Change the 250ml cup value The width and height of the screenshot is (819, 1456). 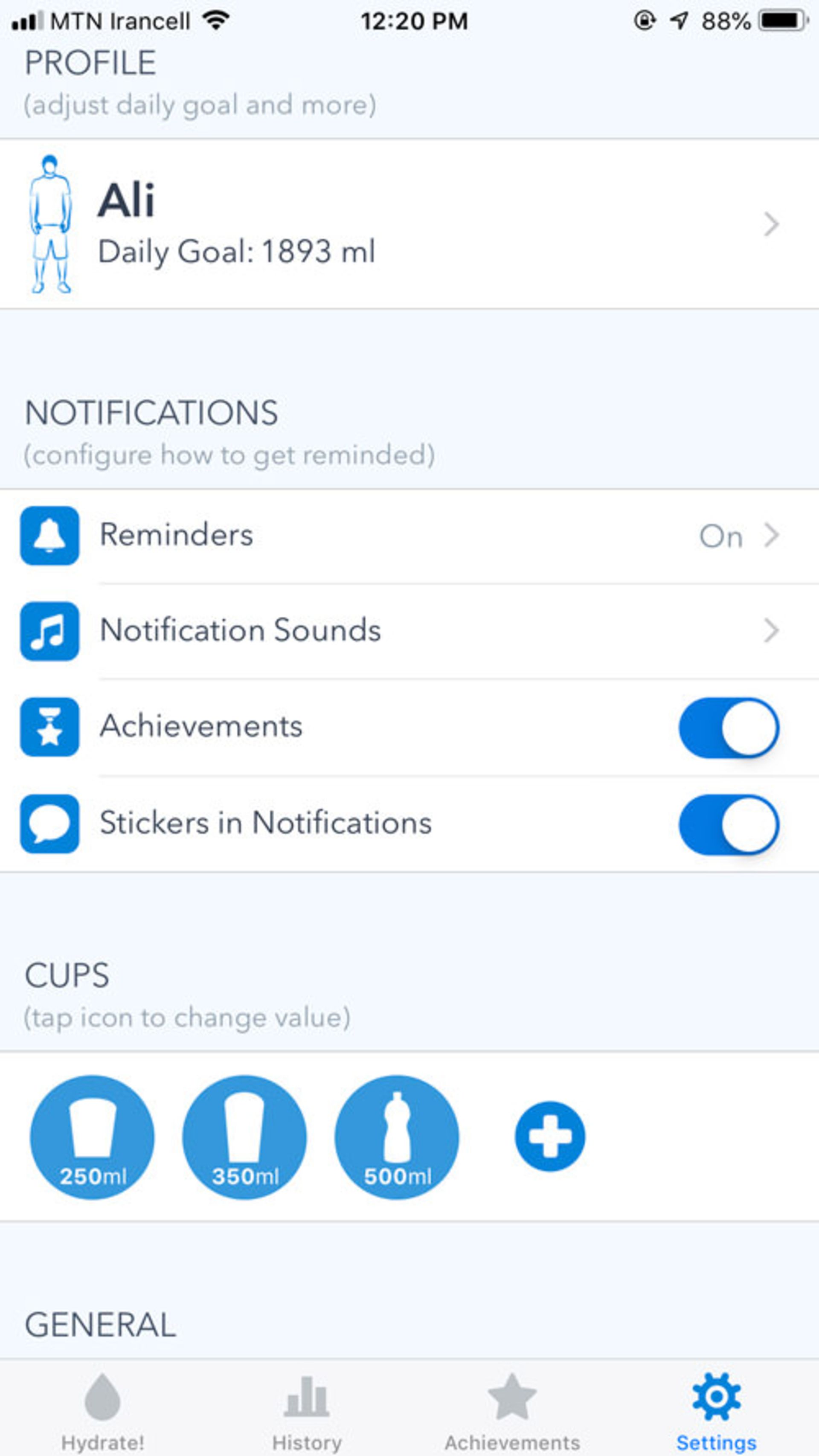tap(92, 1137)
